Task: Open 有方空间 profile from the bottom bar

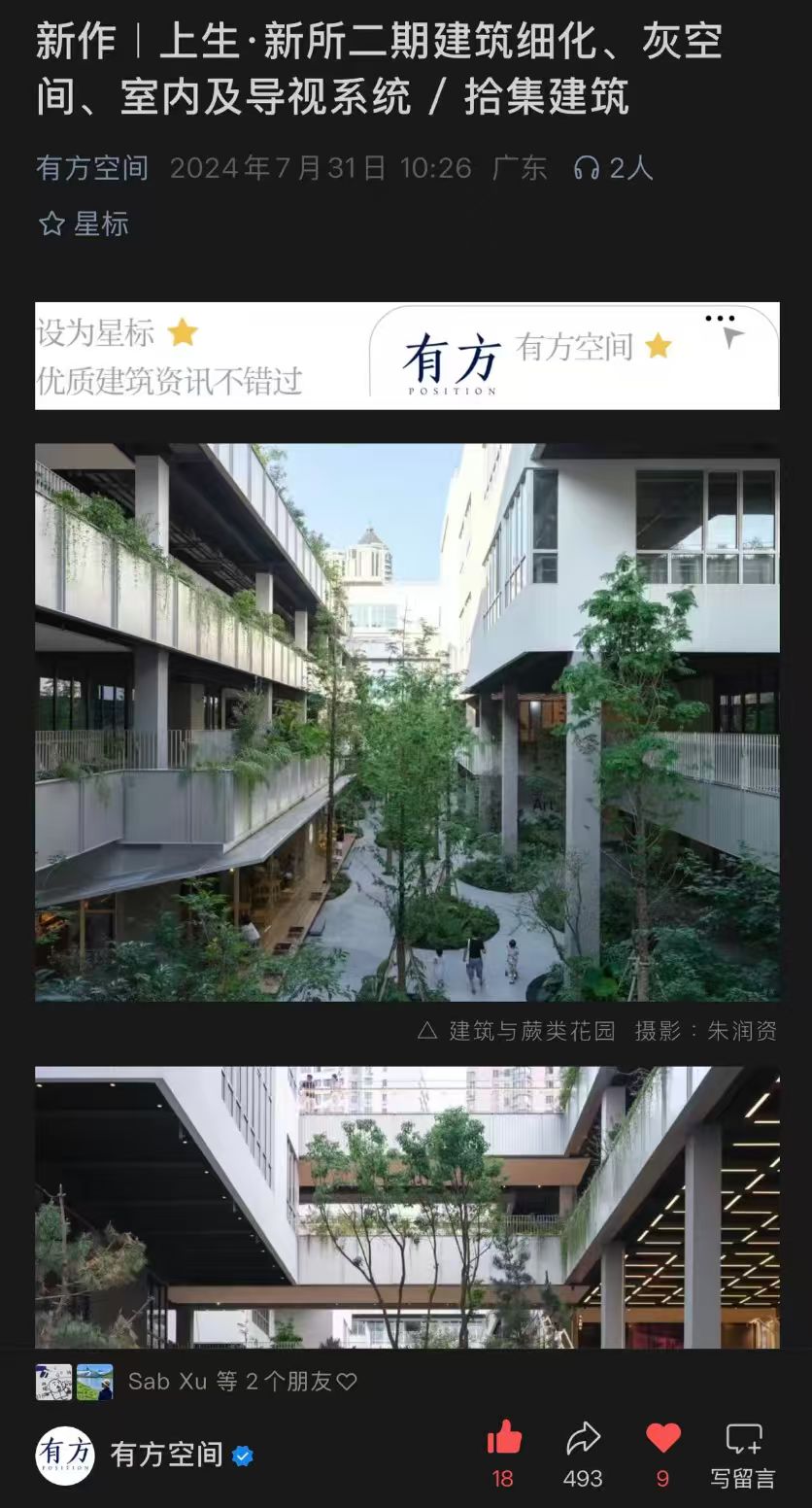Action: coord(165,1455)
